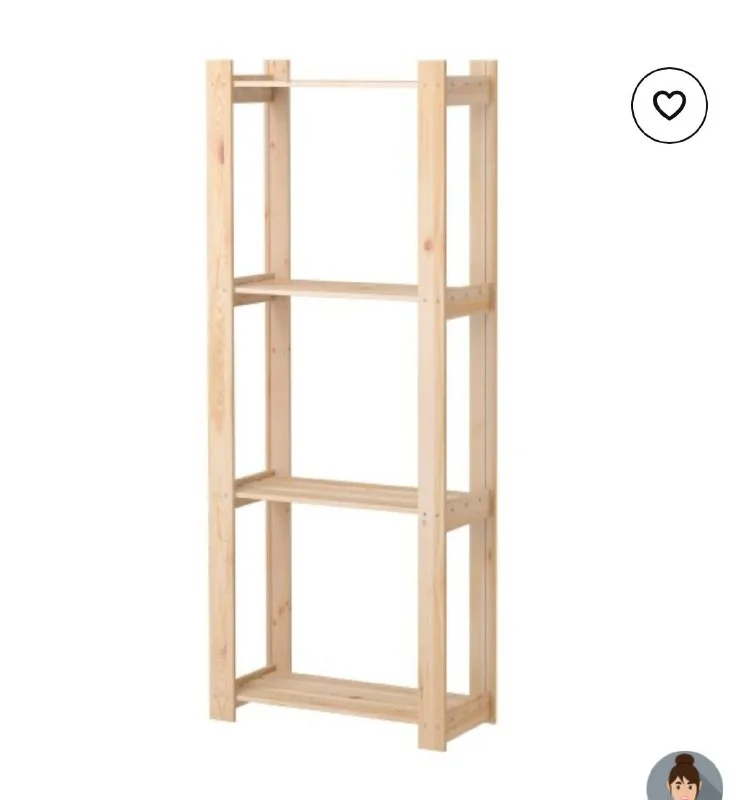
Task: Save the wooden shelf to favorites
Action: pyautogui.click(x=669, y=105)
